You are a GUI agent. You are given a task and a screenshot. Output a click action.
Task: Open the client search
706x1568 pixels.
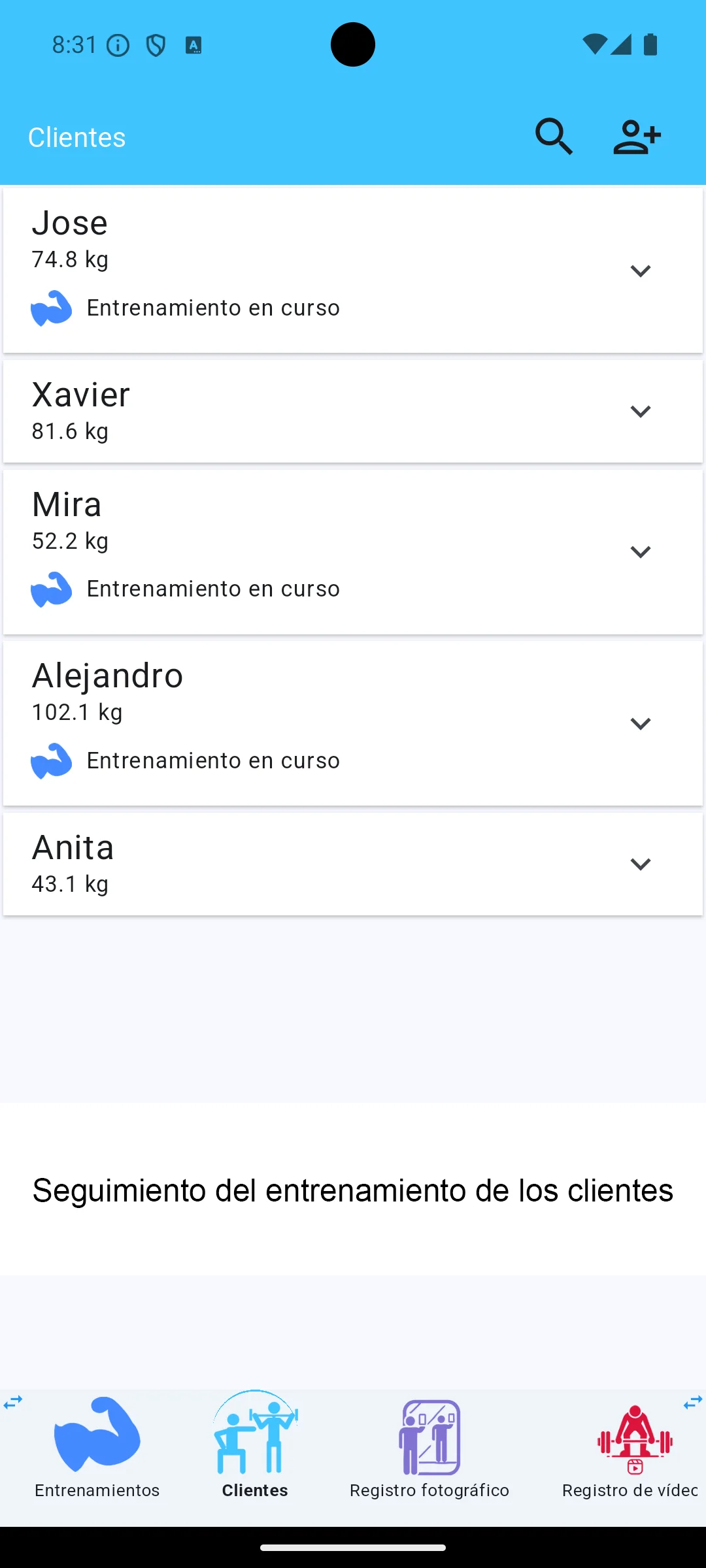pyautogui.click(x=554, y=137)
